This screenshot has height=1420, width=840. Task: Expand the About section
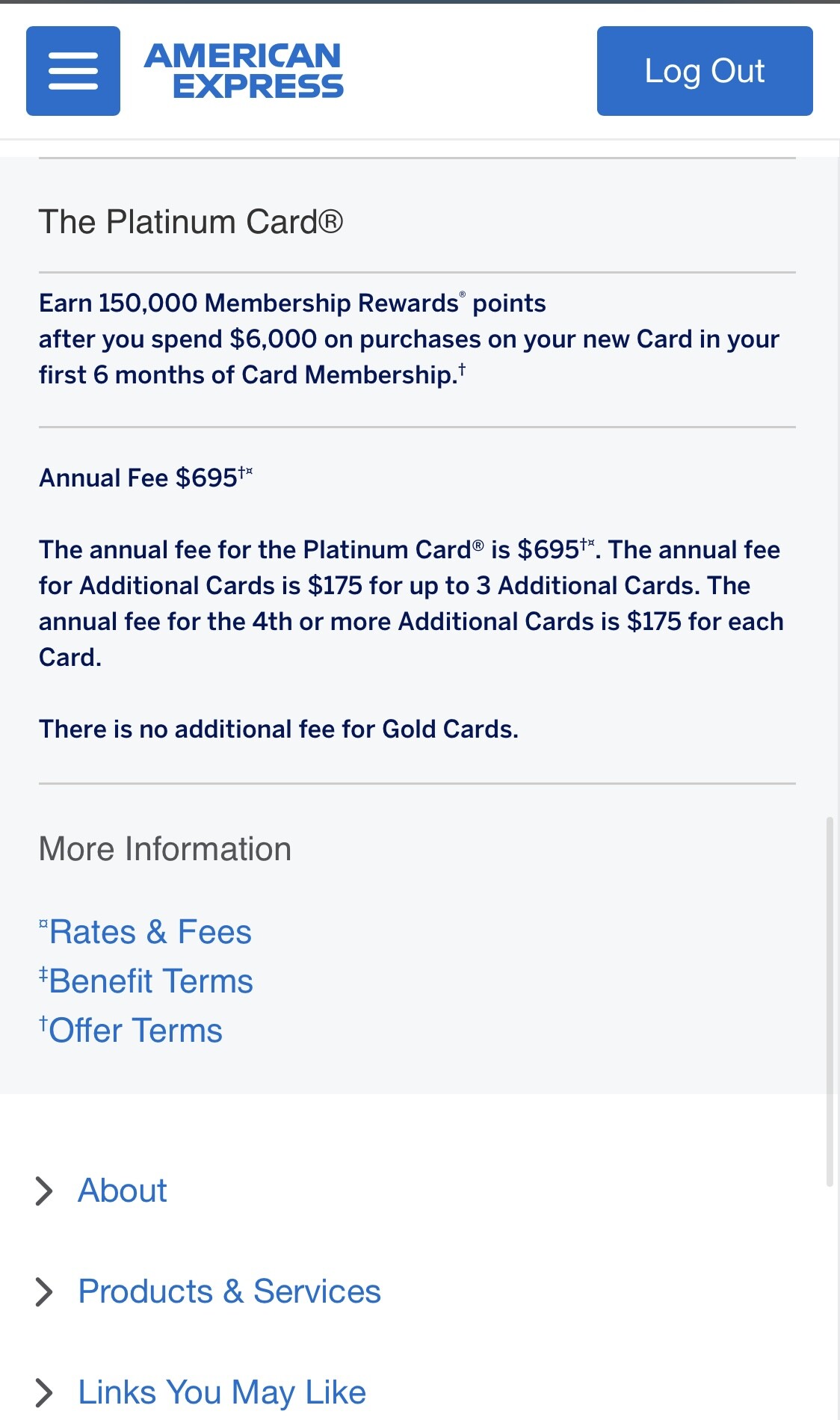pyautogui.click(x=123, y=1191)
